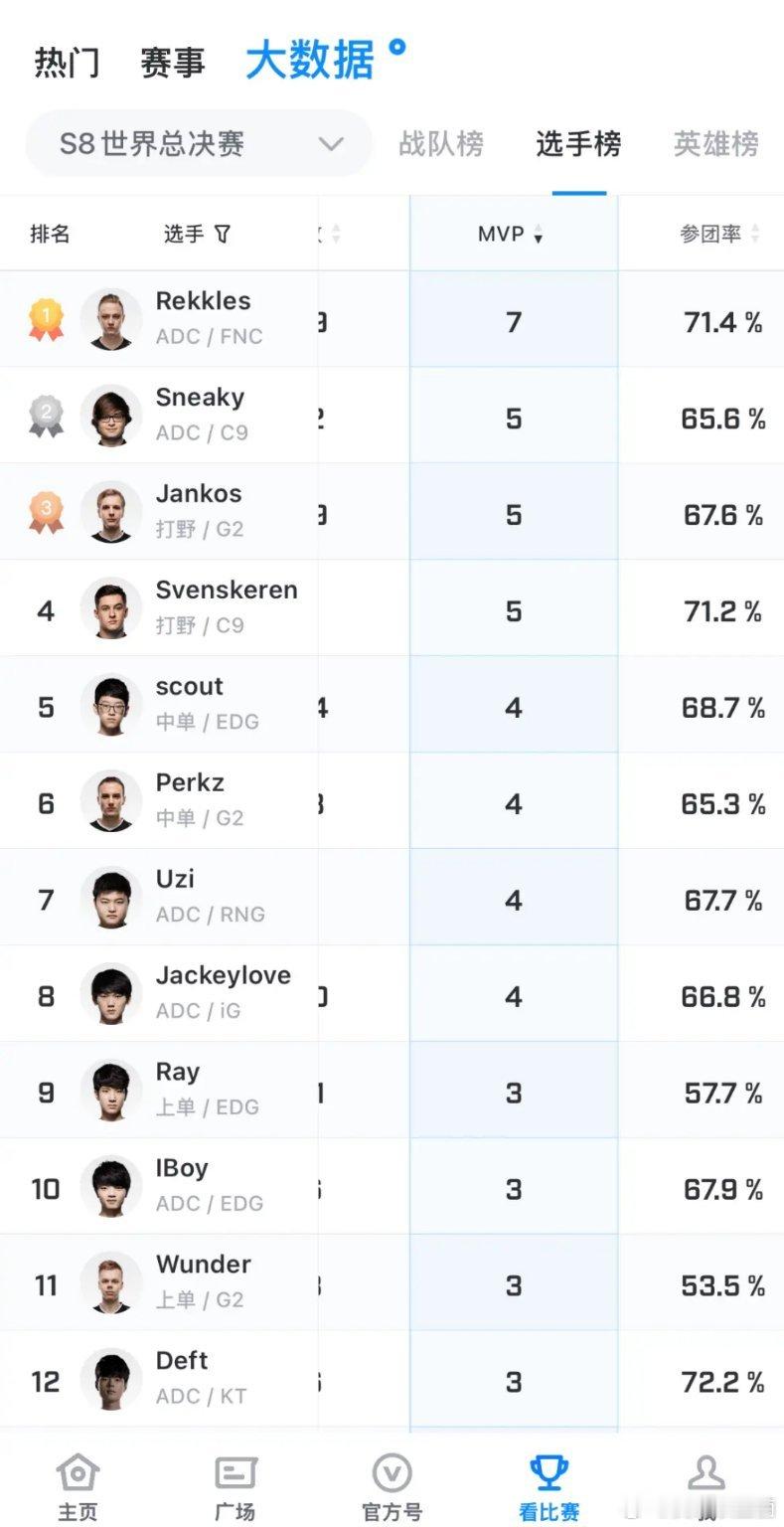Switch to the 战队榜 tab

coord(441,144)
